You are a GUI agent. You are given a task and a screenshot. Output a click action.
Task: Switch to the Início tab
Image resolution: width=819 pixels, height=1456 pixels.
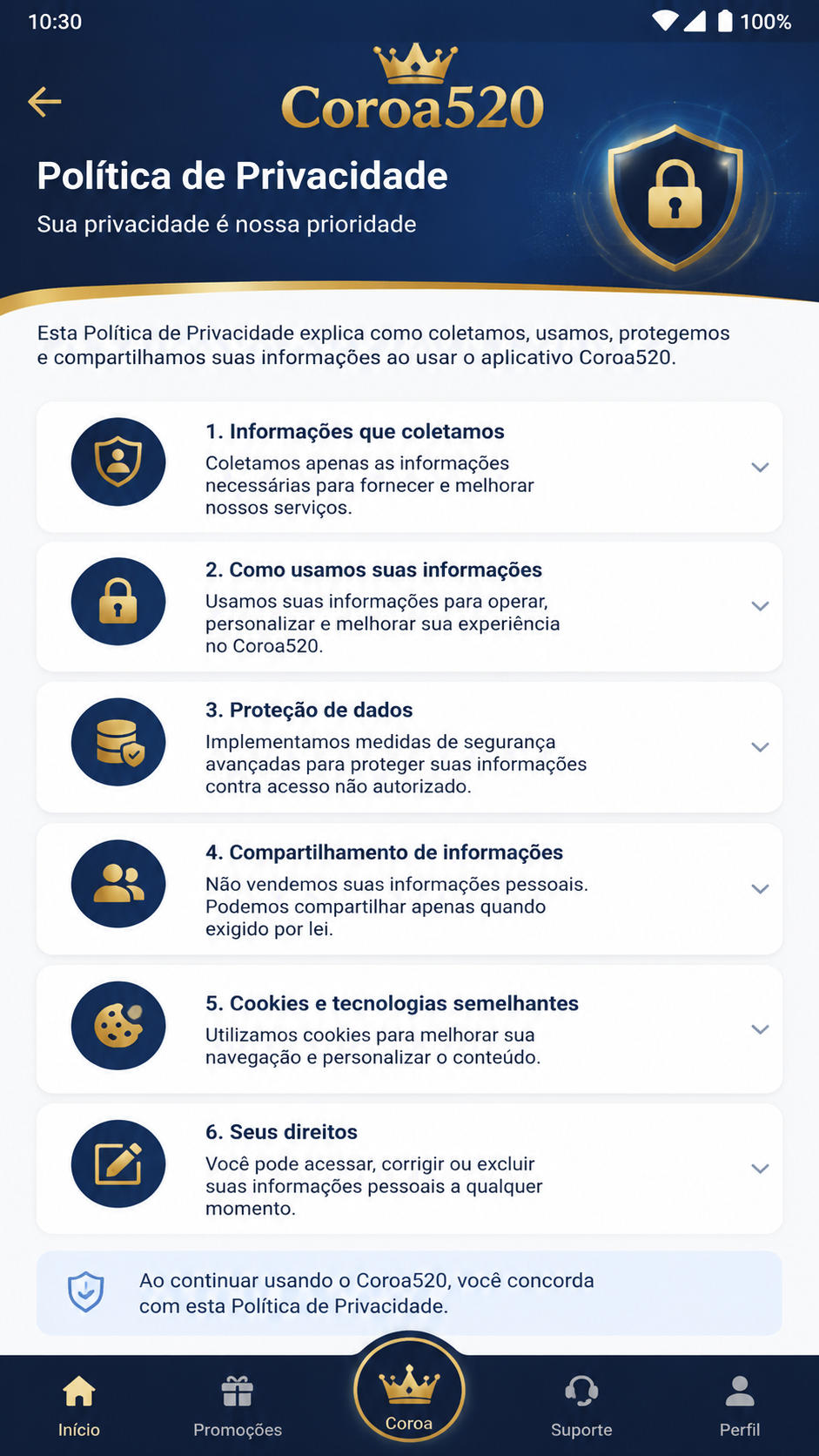79,1406
